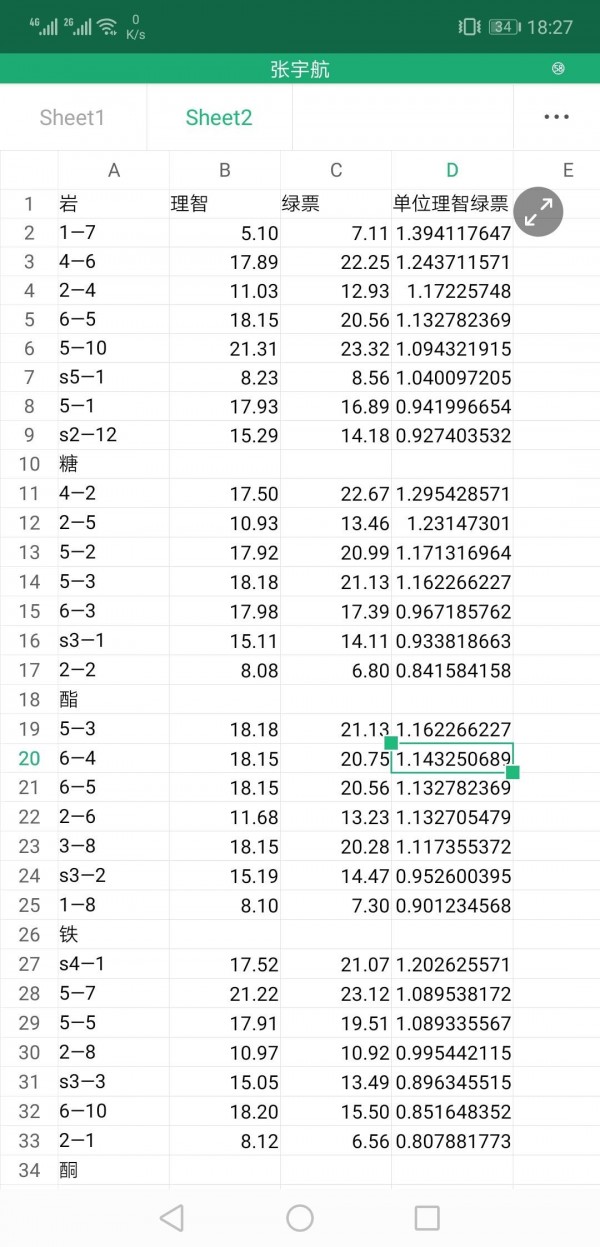This screenshot has width=600, height=1247.
Task: Open the small icon beside the title
Action: (559, 68)
